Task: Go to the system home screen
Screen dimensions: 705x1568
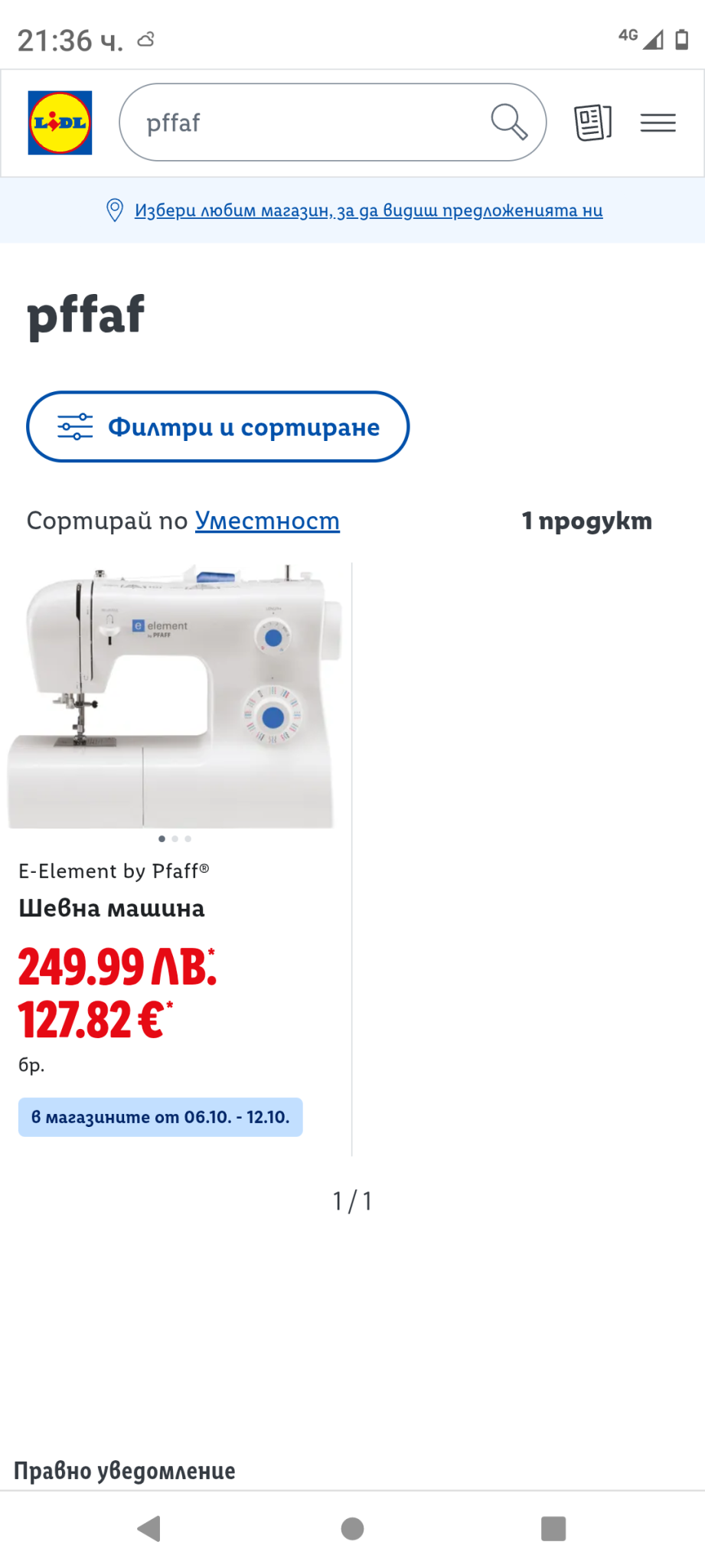Action: 352,1528
